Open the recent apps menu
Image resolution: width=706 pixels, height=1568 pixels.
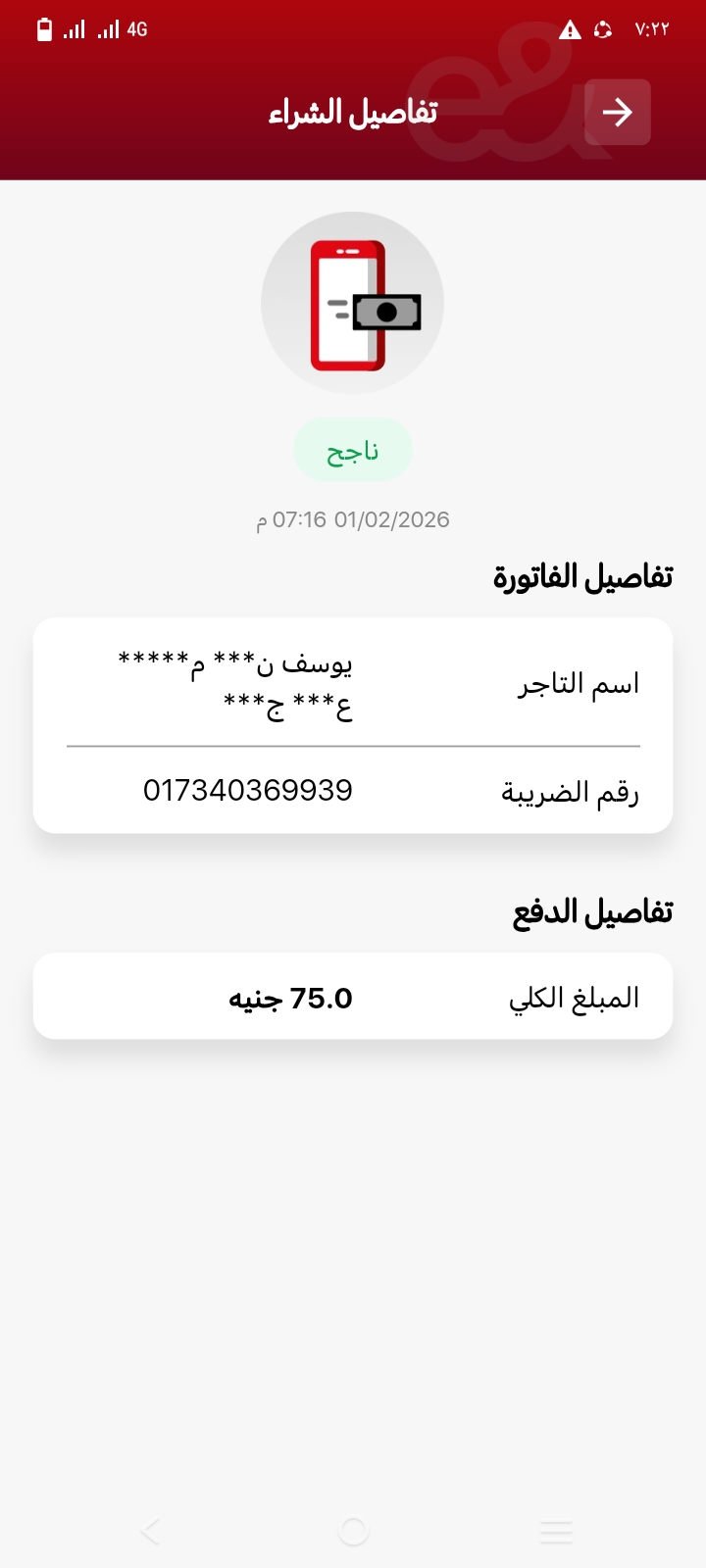(556, 1531)
